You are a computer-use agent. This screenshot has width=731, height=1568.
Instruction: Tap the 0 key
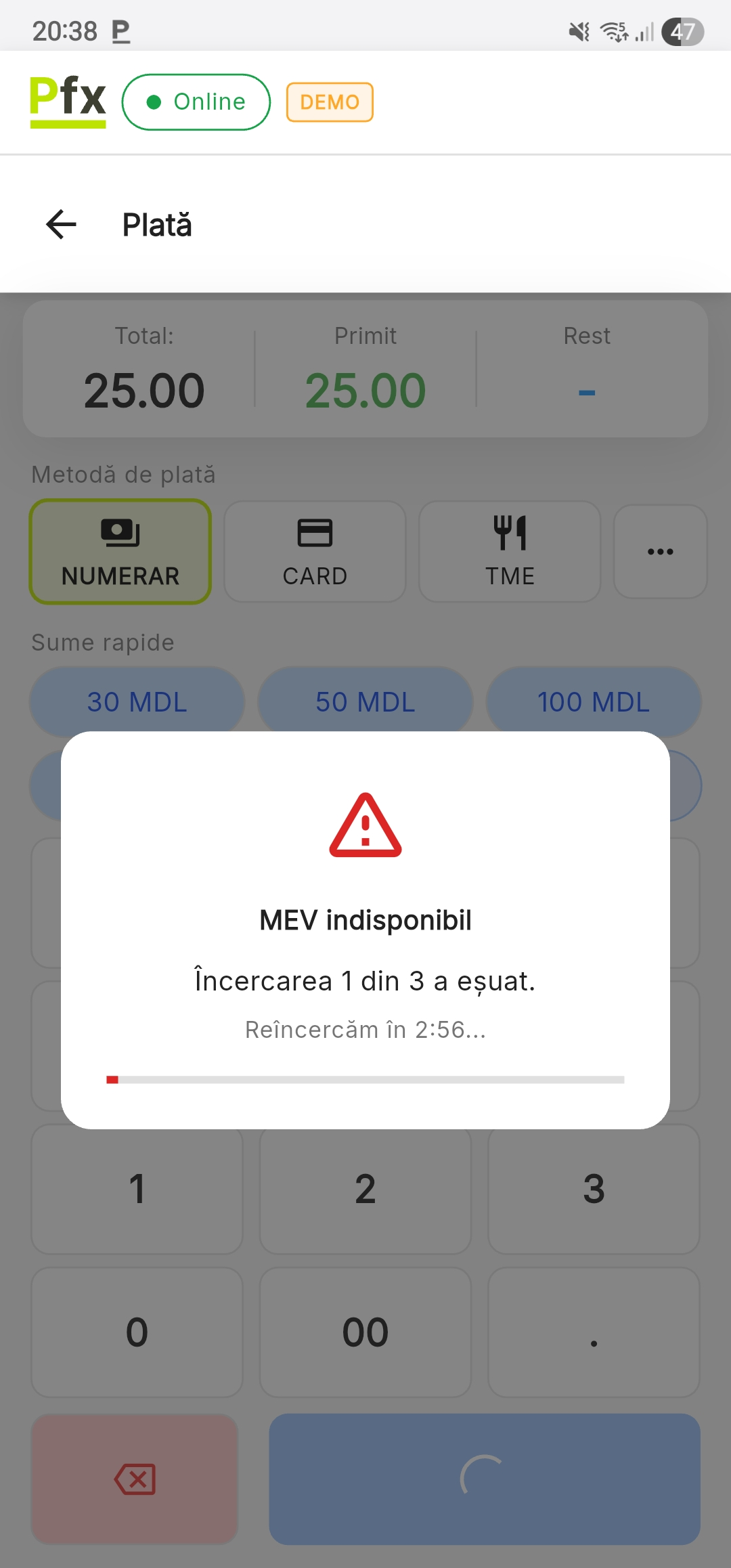click(x=137, y=1332)
